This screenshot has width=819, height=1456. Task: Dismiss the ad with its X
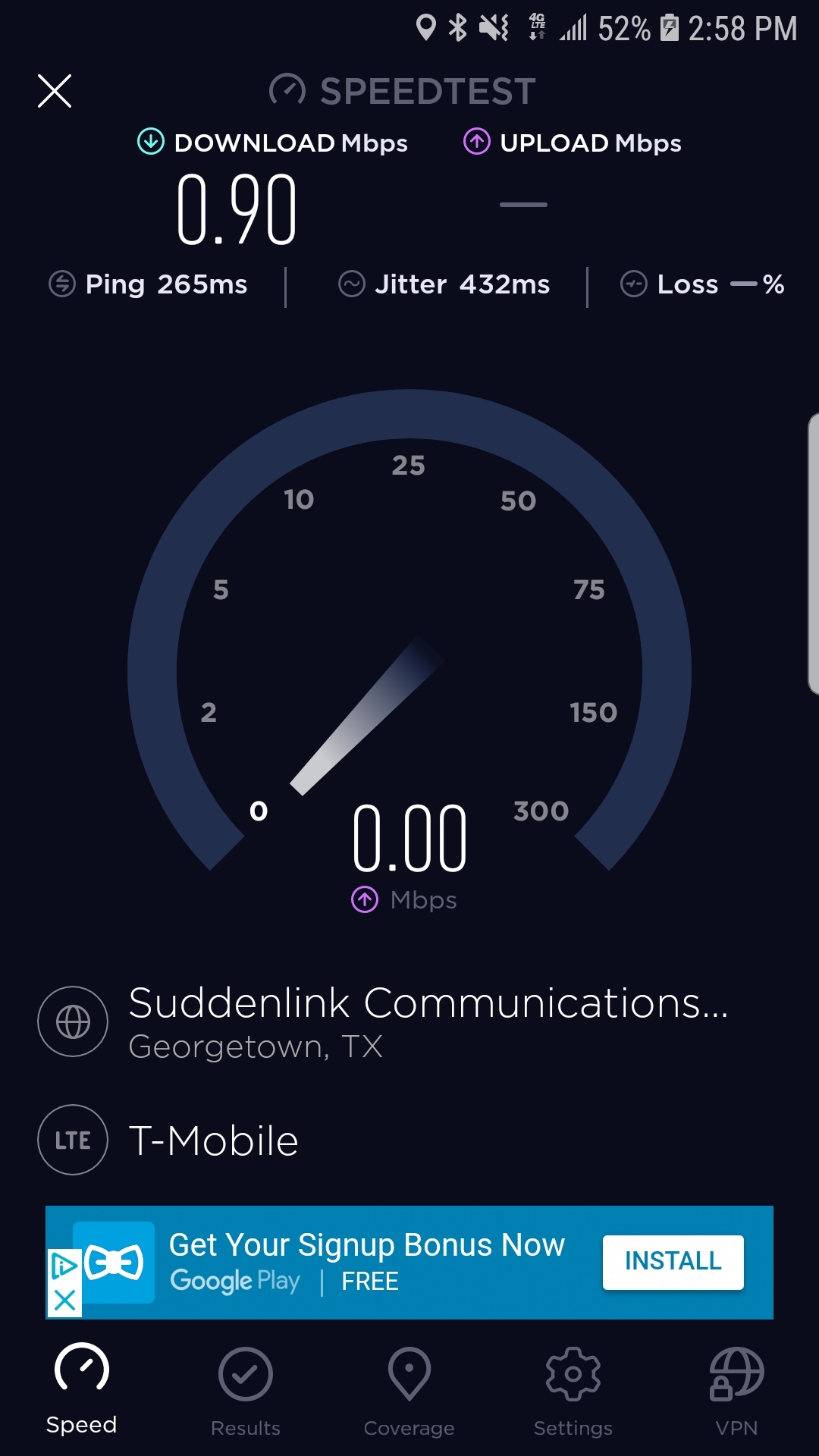[65, 1300]
